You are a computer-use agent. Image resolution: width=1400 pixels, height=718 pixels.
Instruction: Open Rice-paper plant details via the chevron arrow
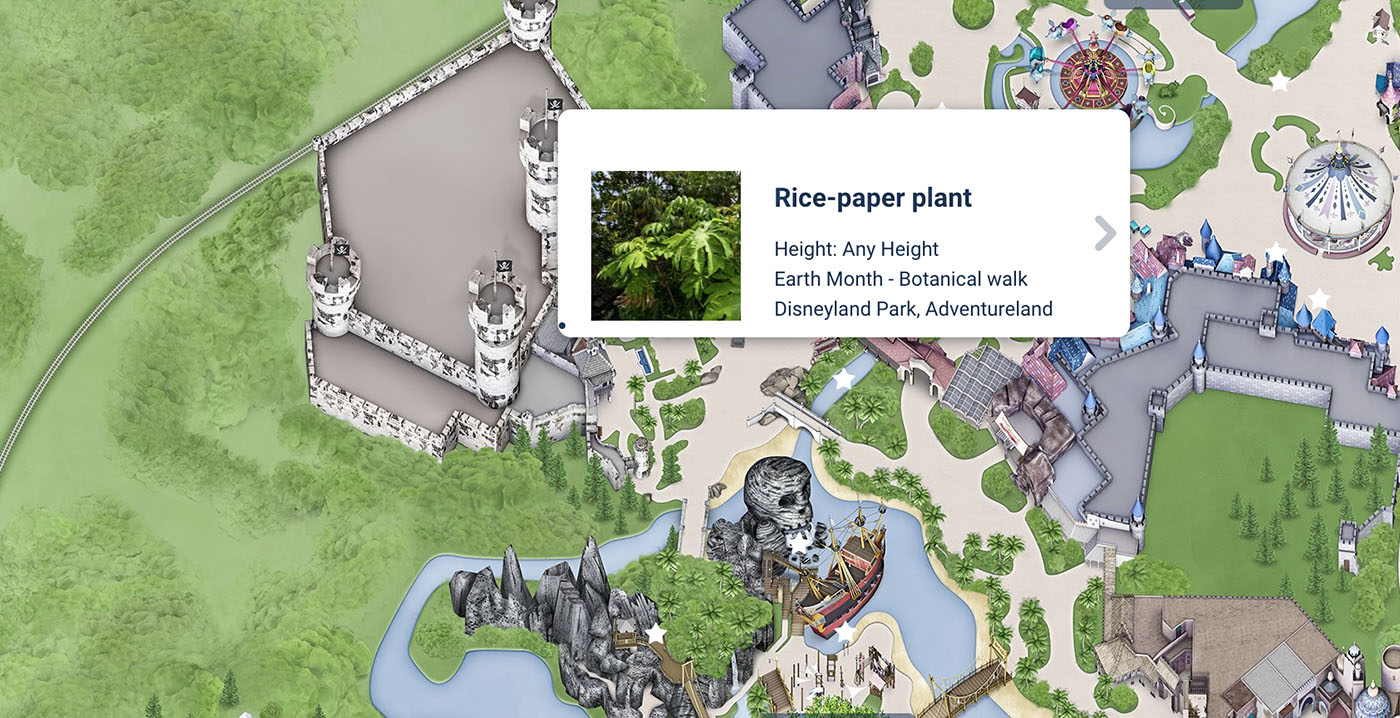click(x=1104, y=232)
